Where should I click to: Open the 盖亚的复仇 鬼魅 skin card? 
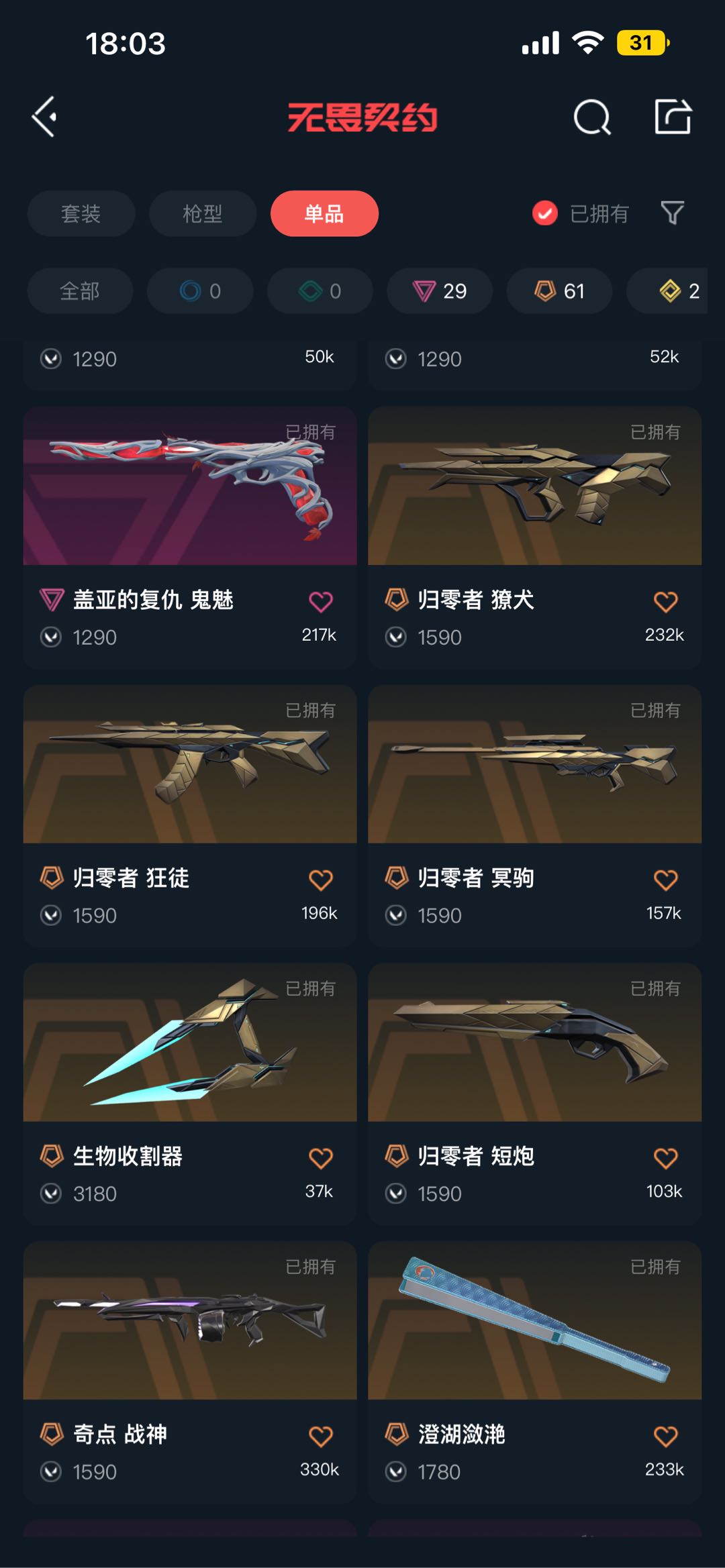click(190, 537)
